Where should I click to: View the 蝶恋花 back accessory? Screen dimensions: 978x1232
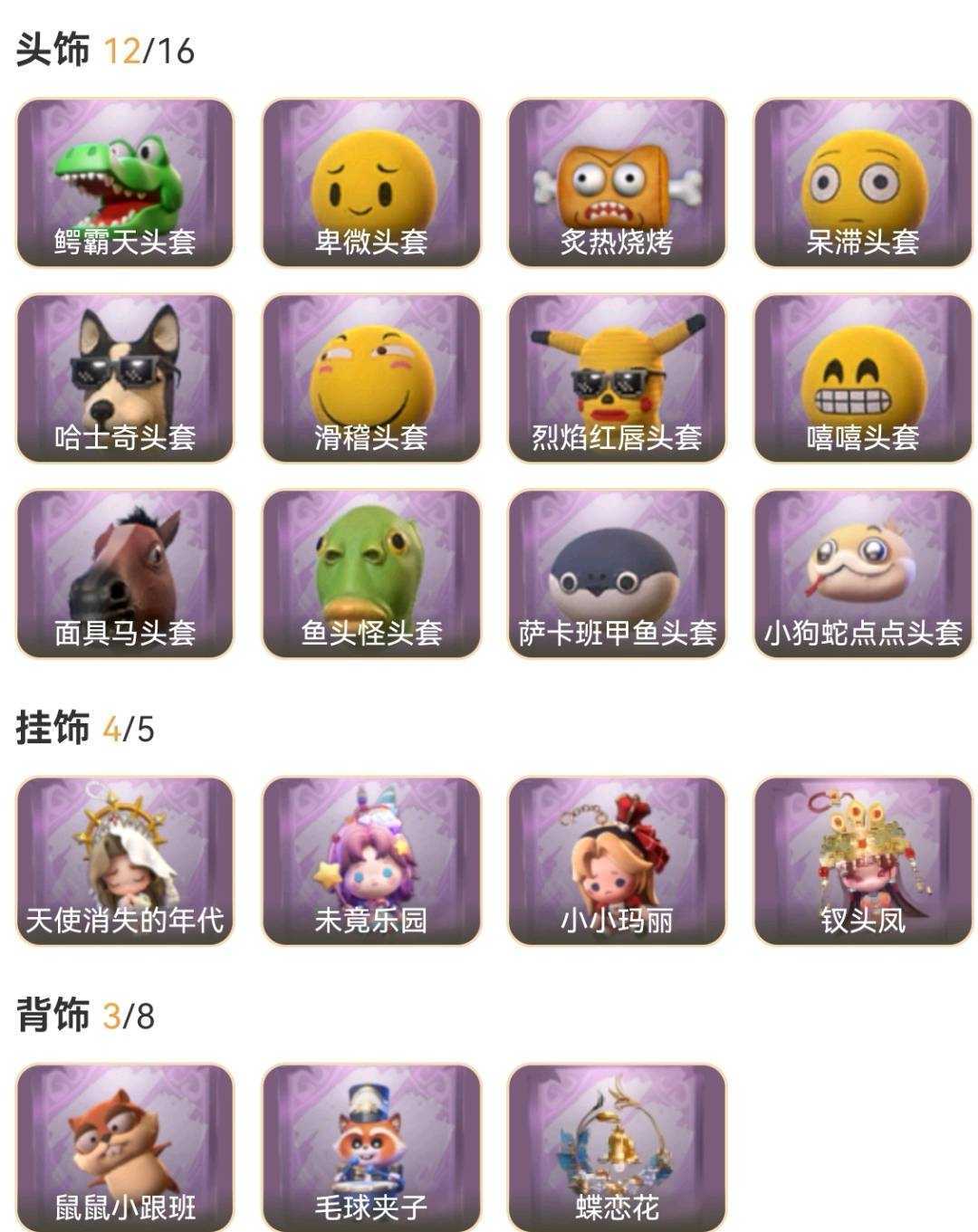(617, 1147)
